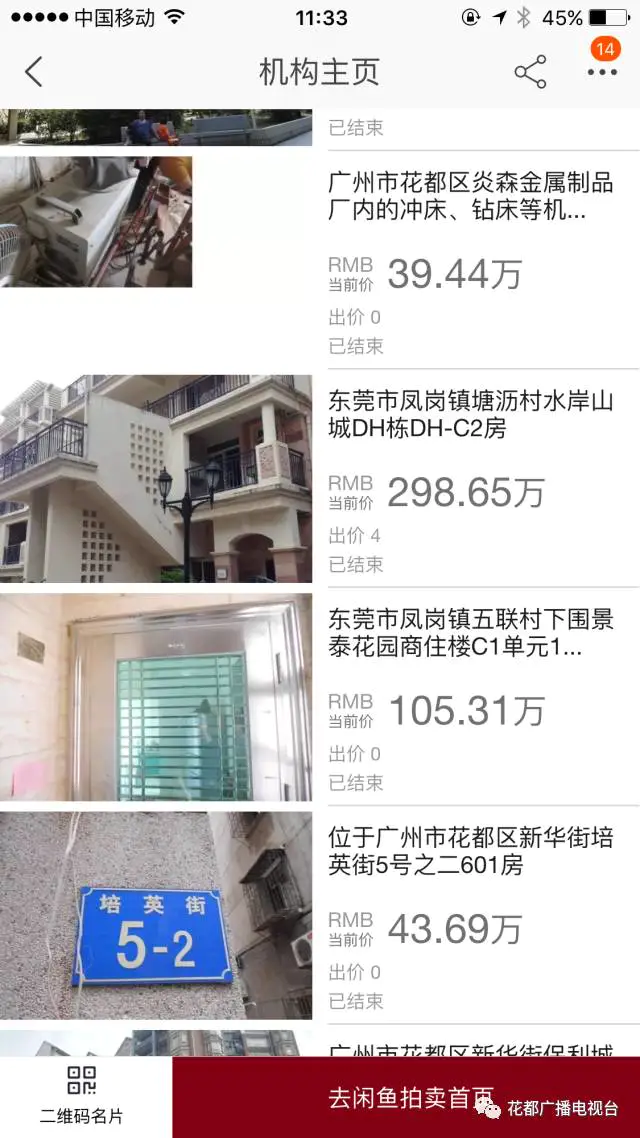Share this institution page
The width and height of the screenshot is (640, 1138).
coord(530,72)
